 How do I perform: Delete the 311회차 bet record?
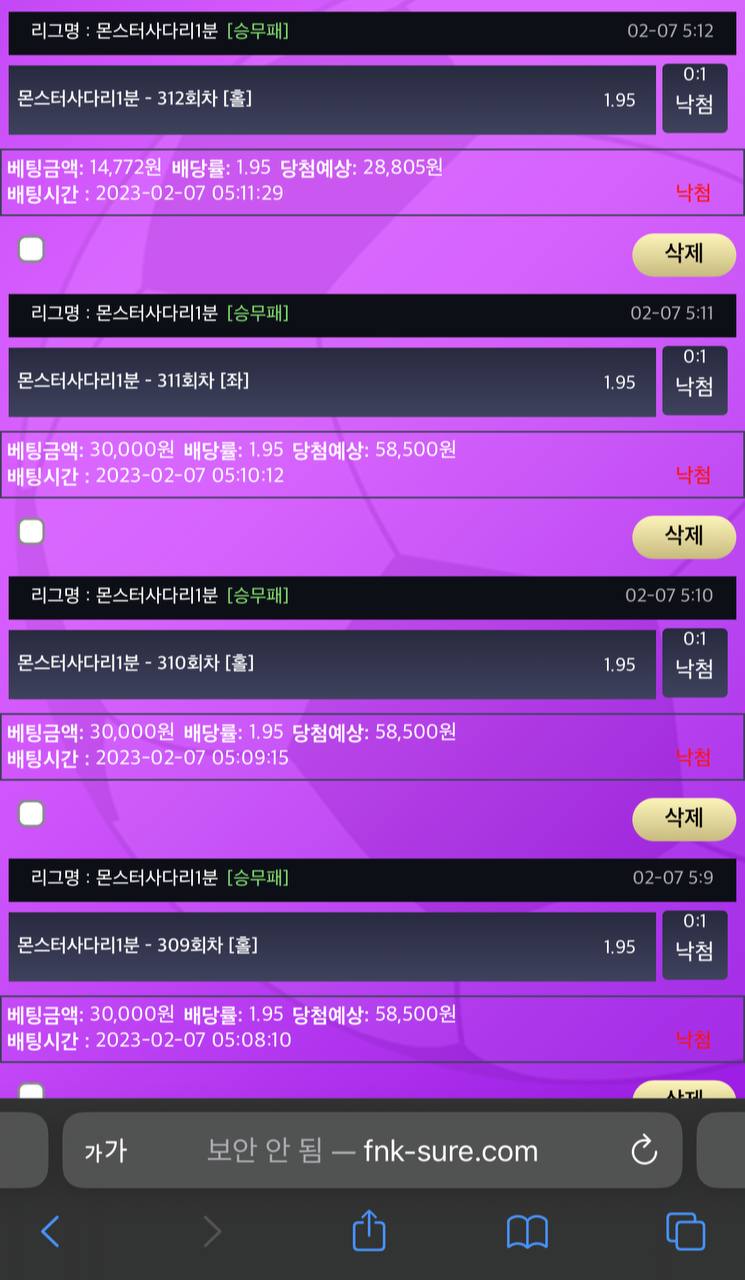(x=684, y=536)
